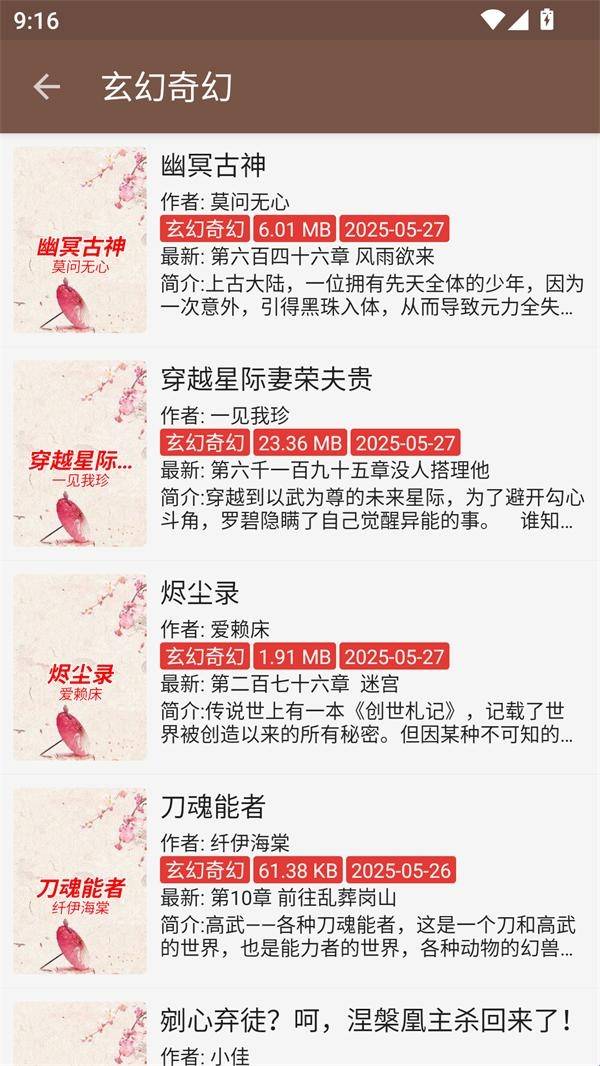Go back using the top-left arrow
Screen dimensions: 600x1066
46,86
